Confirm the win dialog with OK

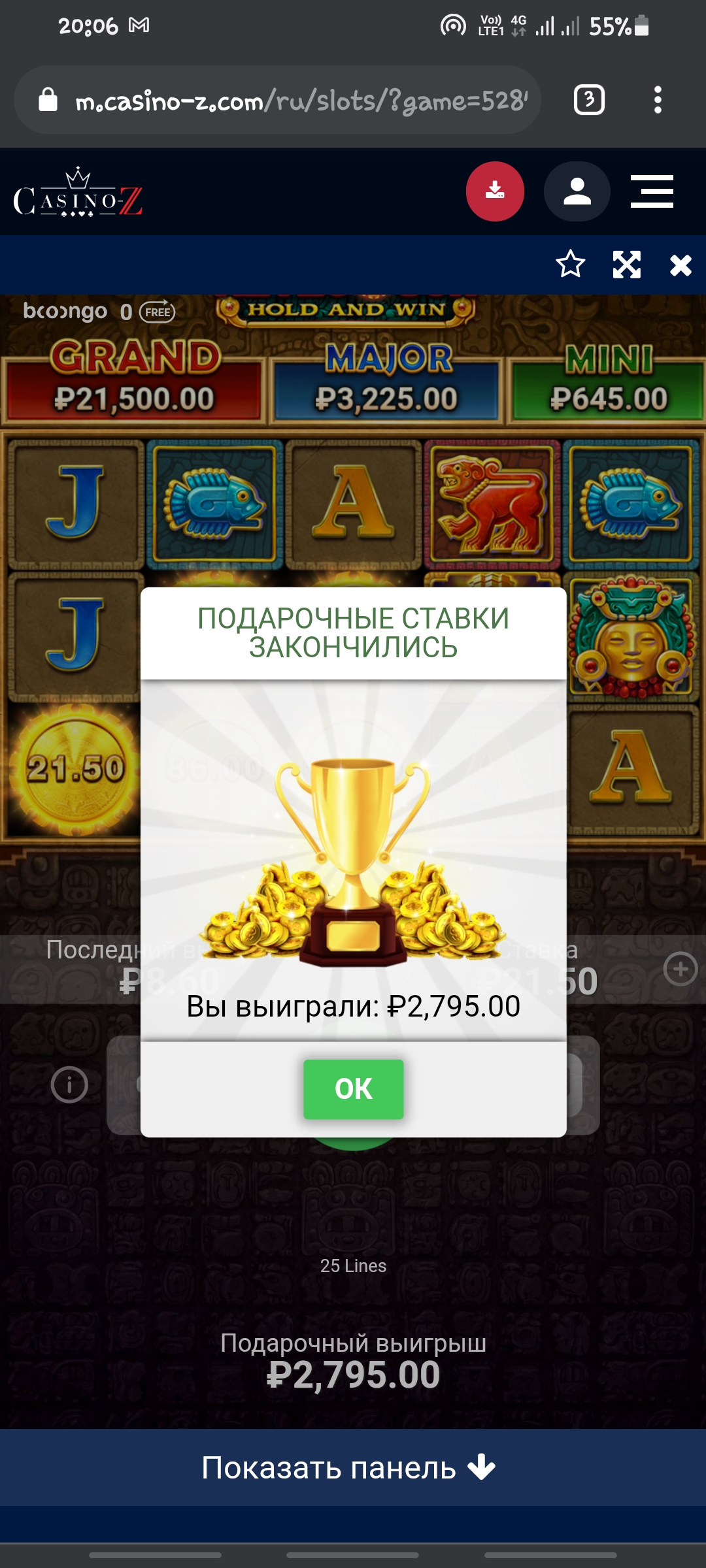point(353,1088)
